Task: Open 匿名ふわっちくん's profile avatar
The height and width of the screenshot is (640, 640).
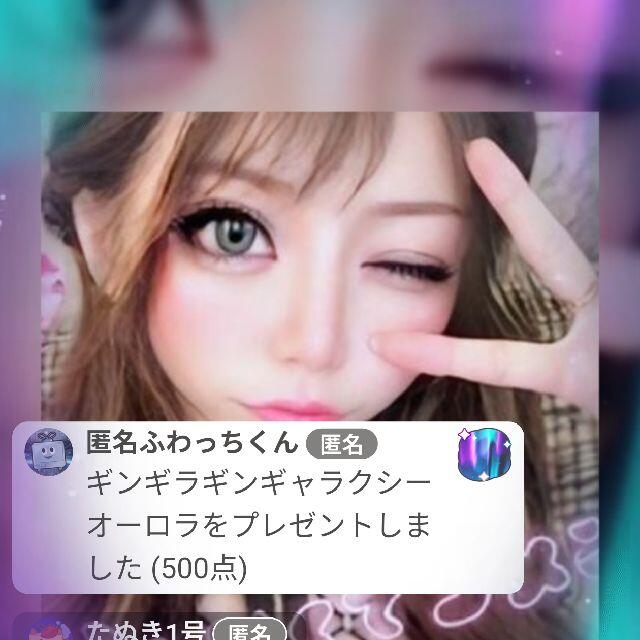Action: pyautogui.click(x=49, y=452)
